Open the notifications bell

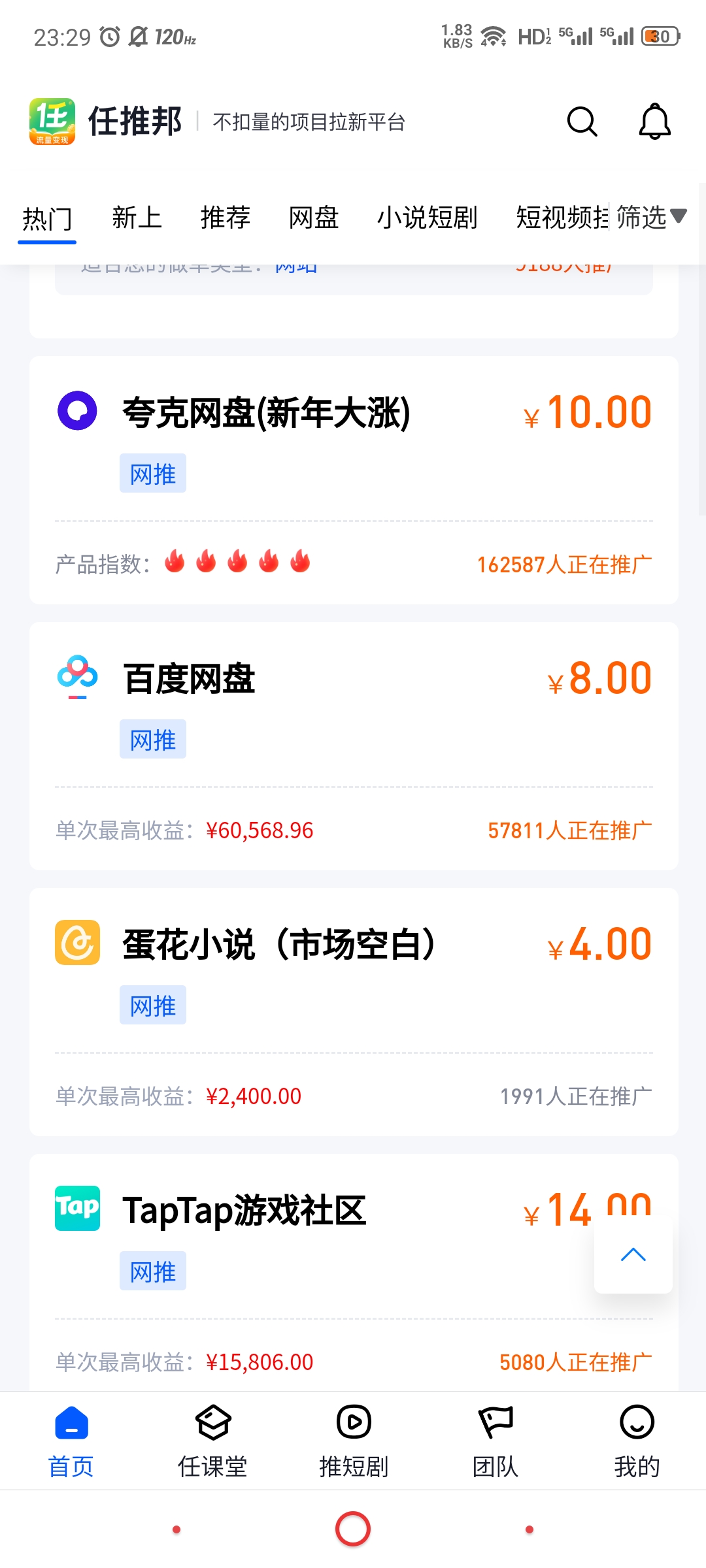pyautogui.click(x=654, y=122)
